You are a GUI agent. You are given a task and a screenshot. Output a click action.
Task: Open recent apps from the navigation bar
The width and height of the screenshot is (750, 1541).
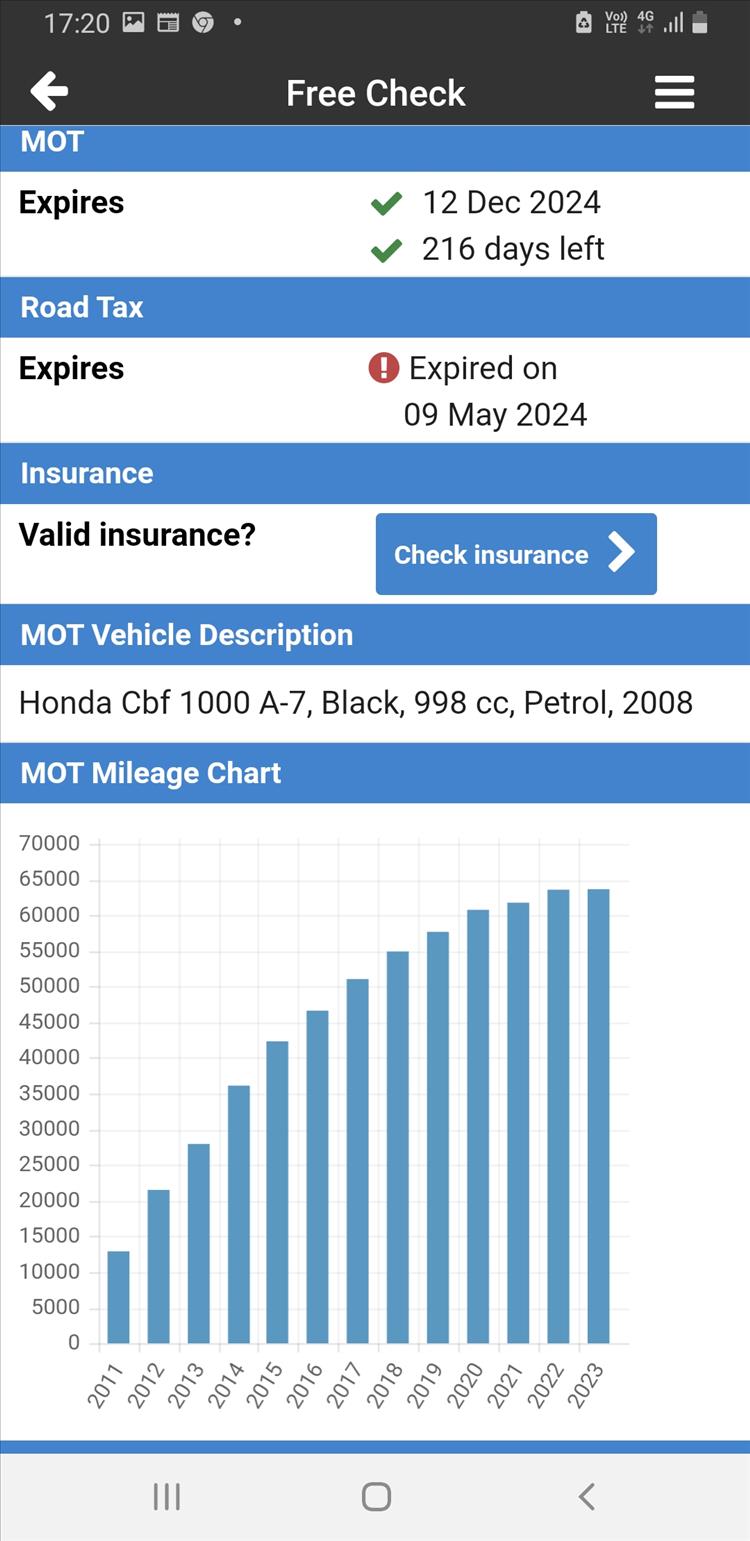[x=166, y=1496]
